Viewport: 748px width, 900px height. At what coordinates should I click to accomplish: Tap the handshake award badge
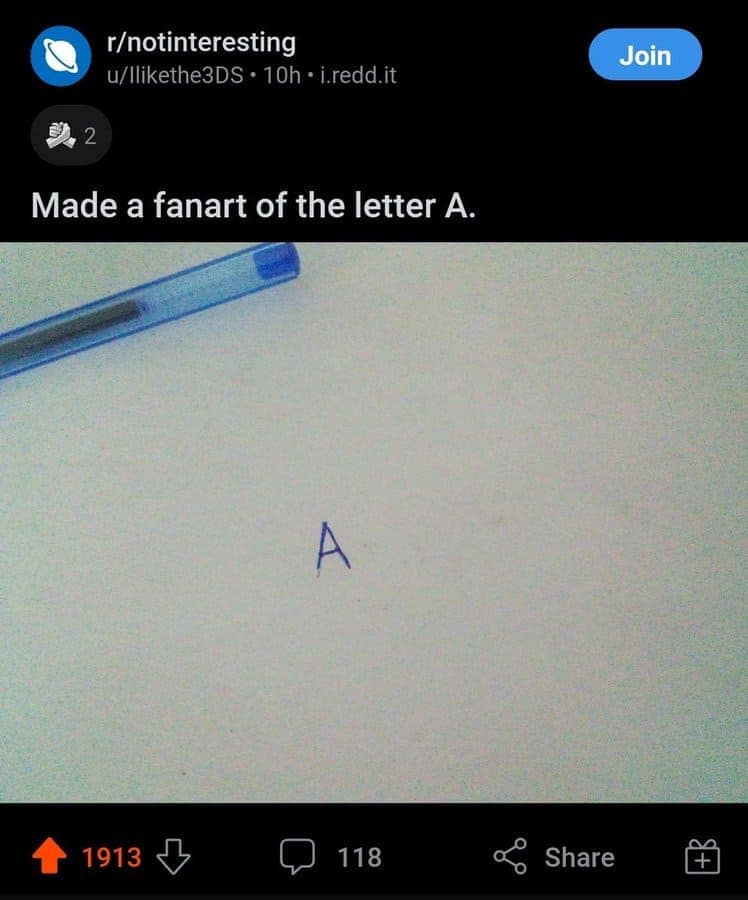point(62,134)
